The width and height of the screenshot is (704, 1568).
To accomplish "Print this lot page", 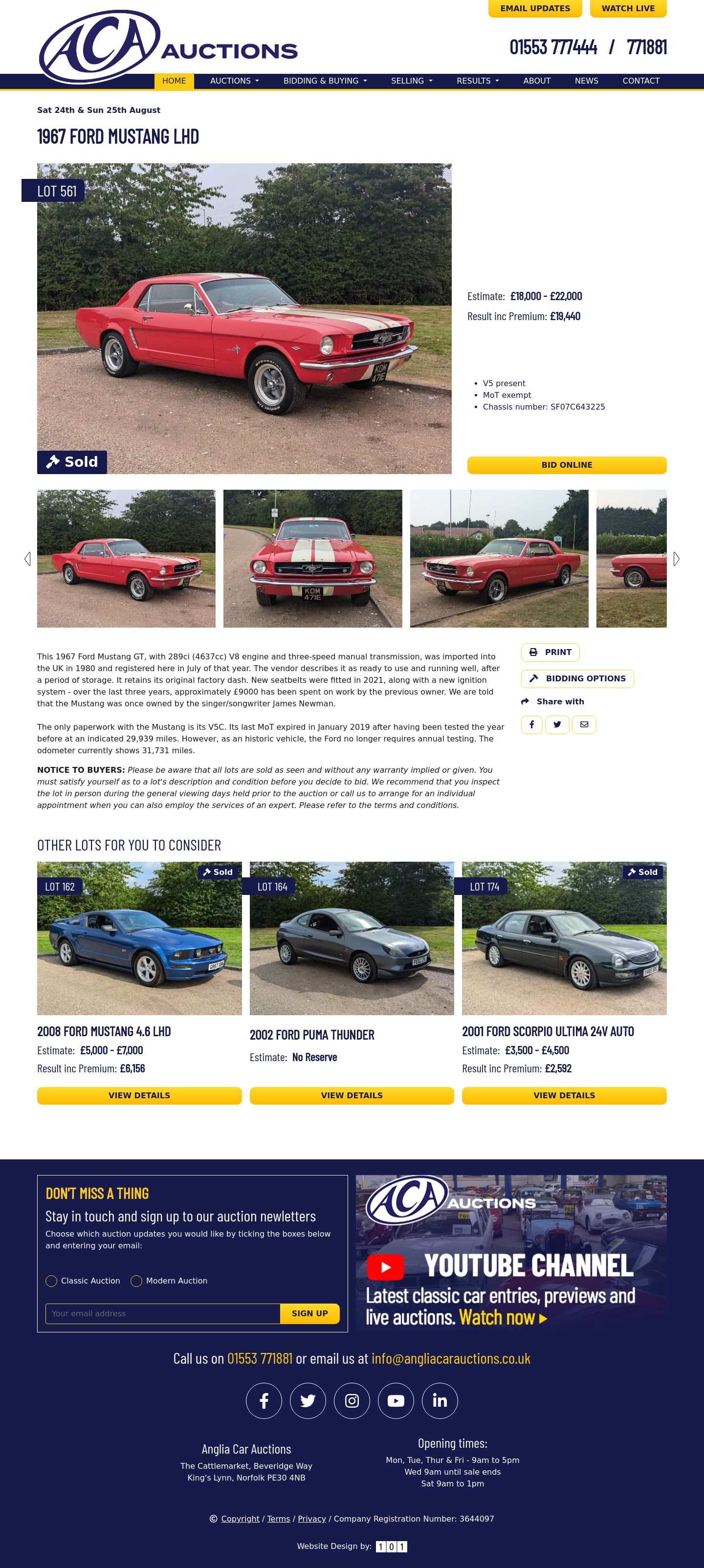I will 550,653.
